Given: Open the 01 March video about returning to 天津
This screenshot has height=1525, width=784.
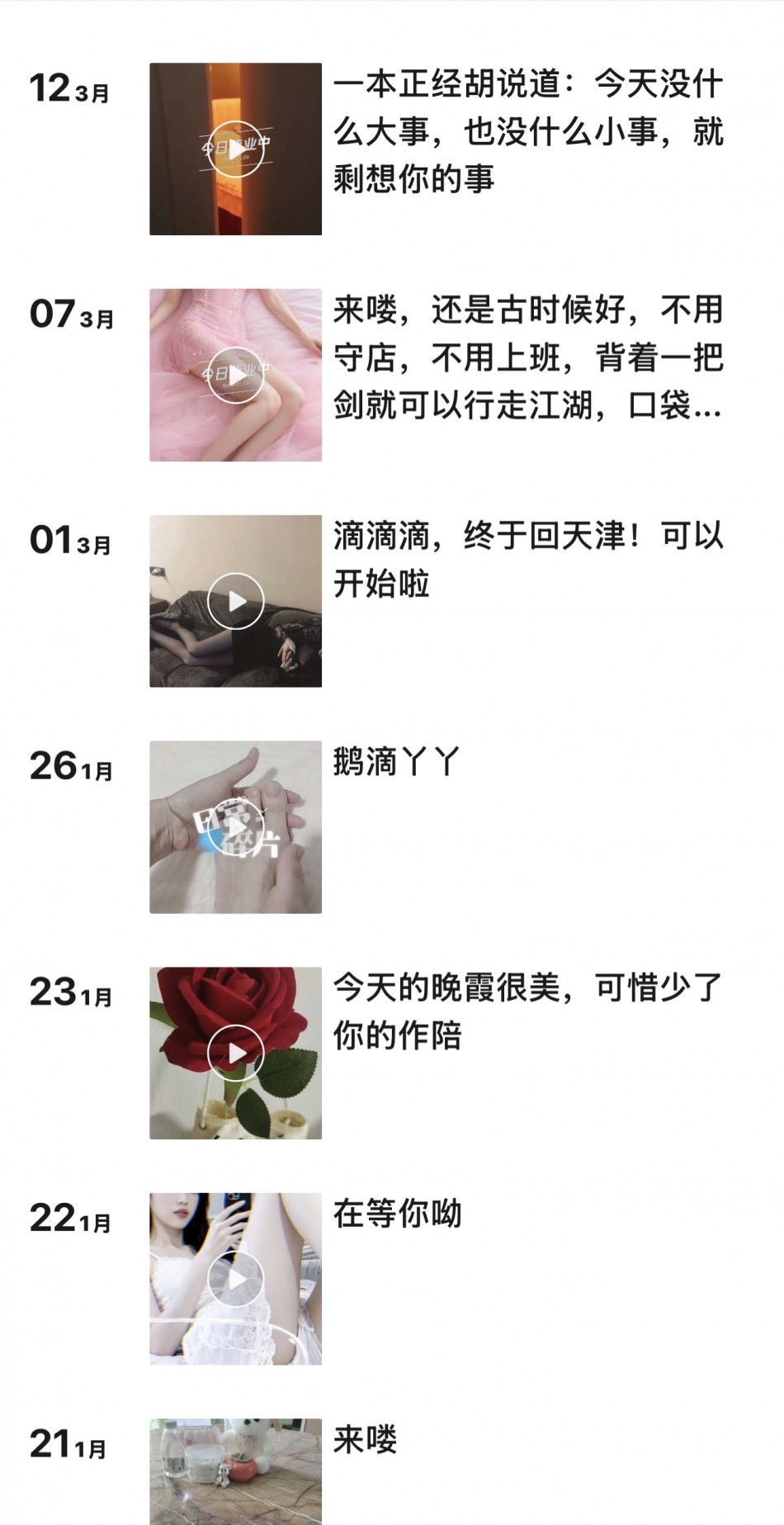Looking at the screenshot, I should point(235,601).
